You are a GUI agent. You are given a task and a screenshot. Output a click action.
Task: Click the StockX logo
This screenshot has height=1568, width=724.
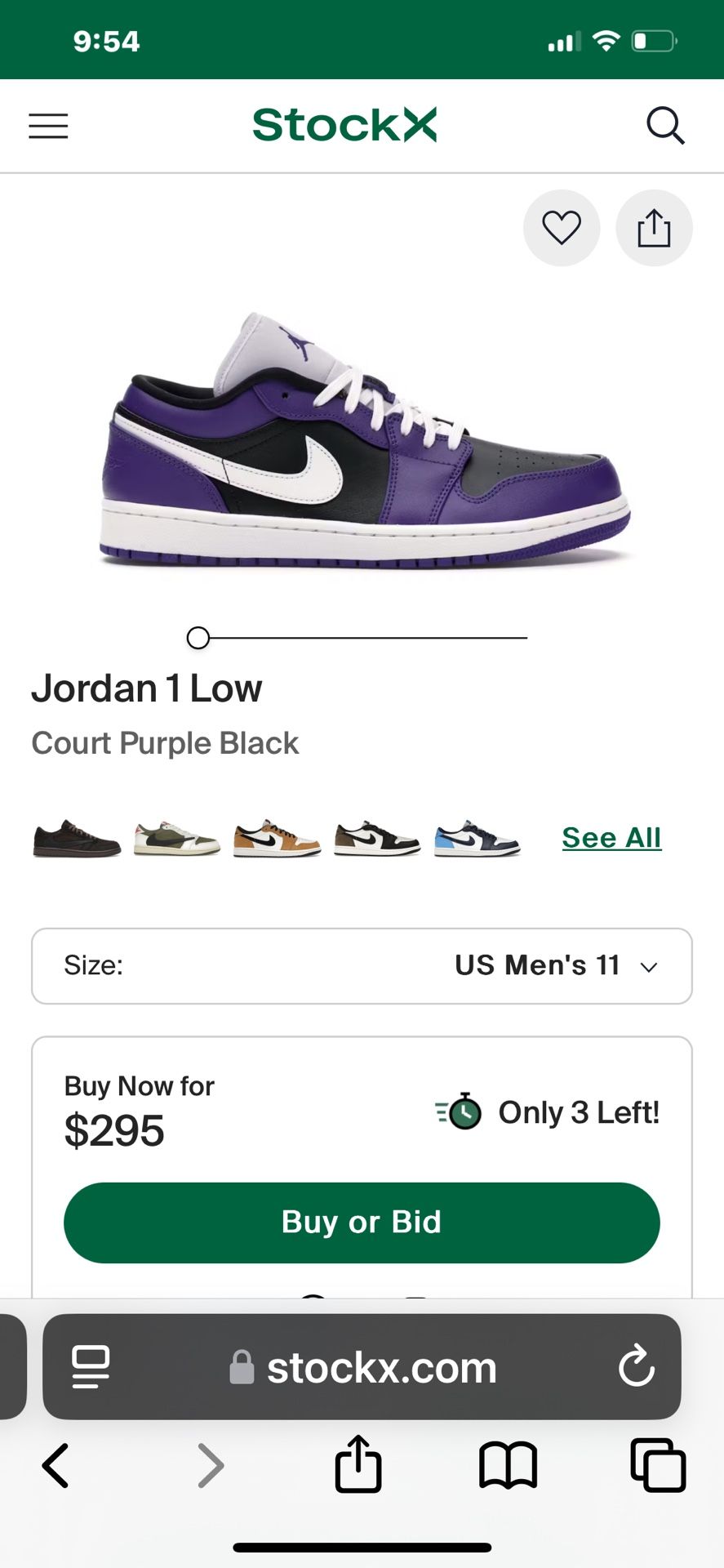(x=346, y=124)
